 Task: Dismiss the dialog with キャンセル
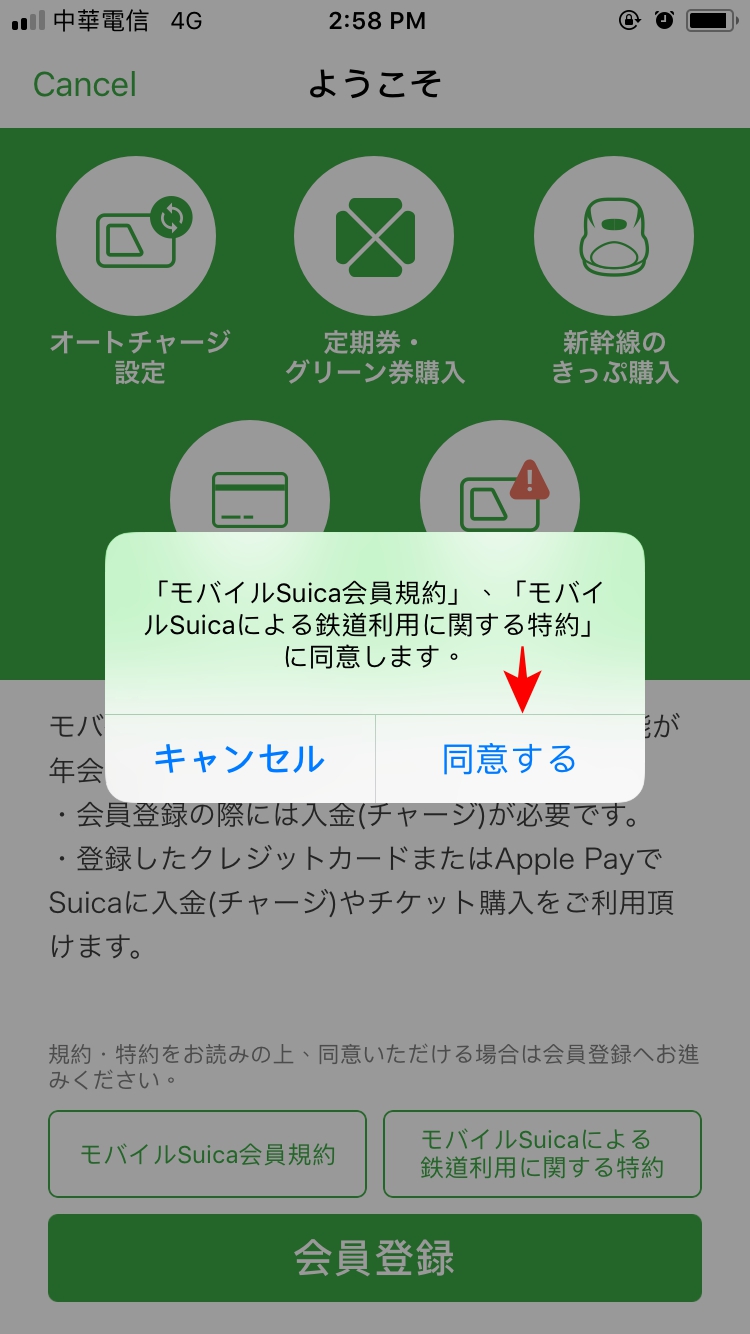tap(240, 759)
